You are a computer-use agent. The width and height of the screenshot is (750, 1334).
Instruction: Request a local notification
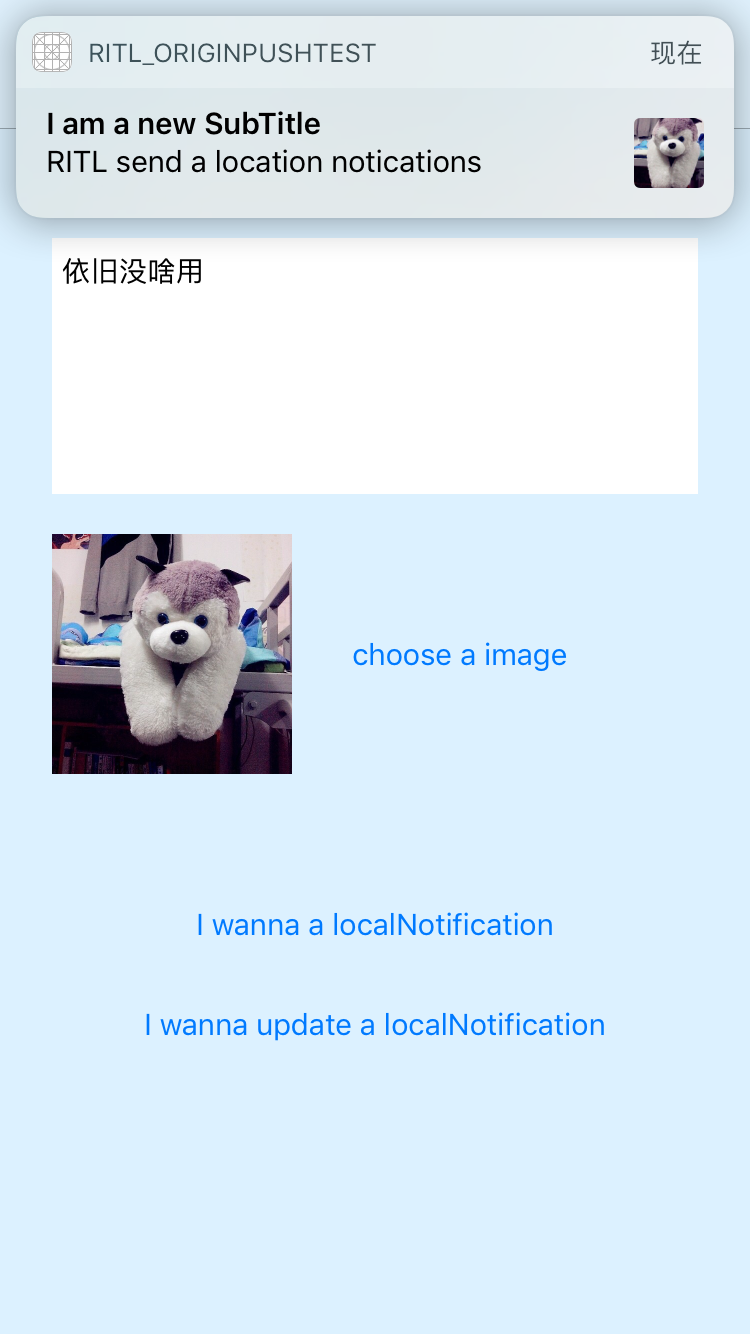pos(374,925)
